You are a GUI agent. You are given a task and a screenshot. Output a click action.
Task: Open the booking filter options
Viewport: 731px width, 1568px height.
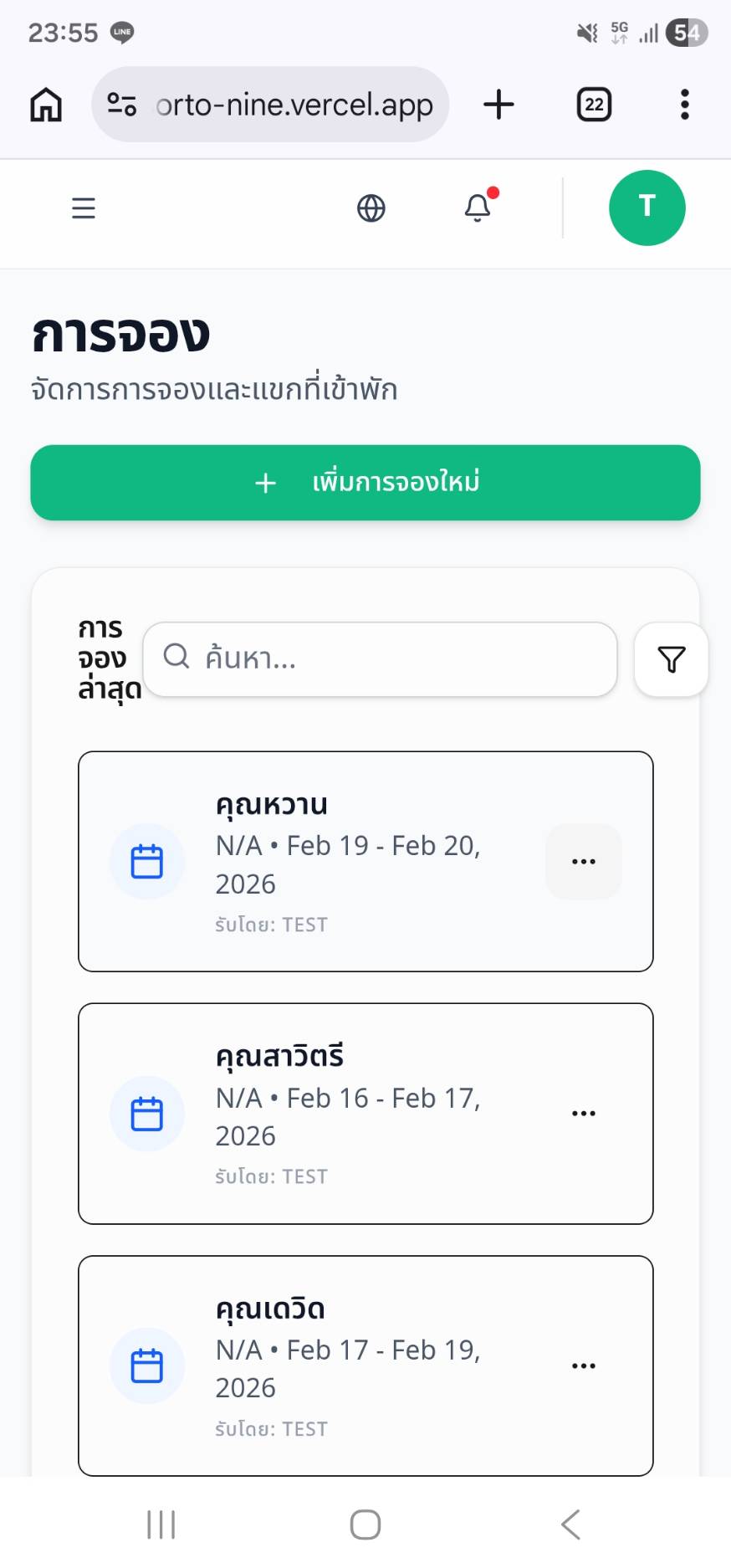coord(671,659)
